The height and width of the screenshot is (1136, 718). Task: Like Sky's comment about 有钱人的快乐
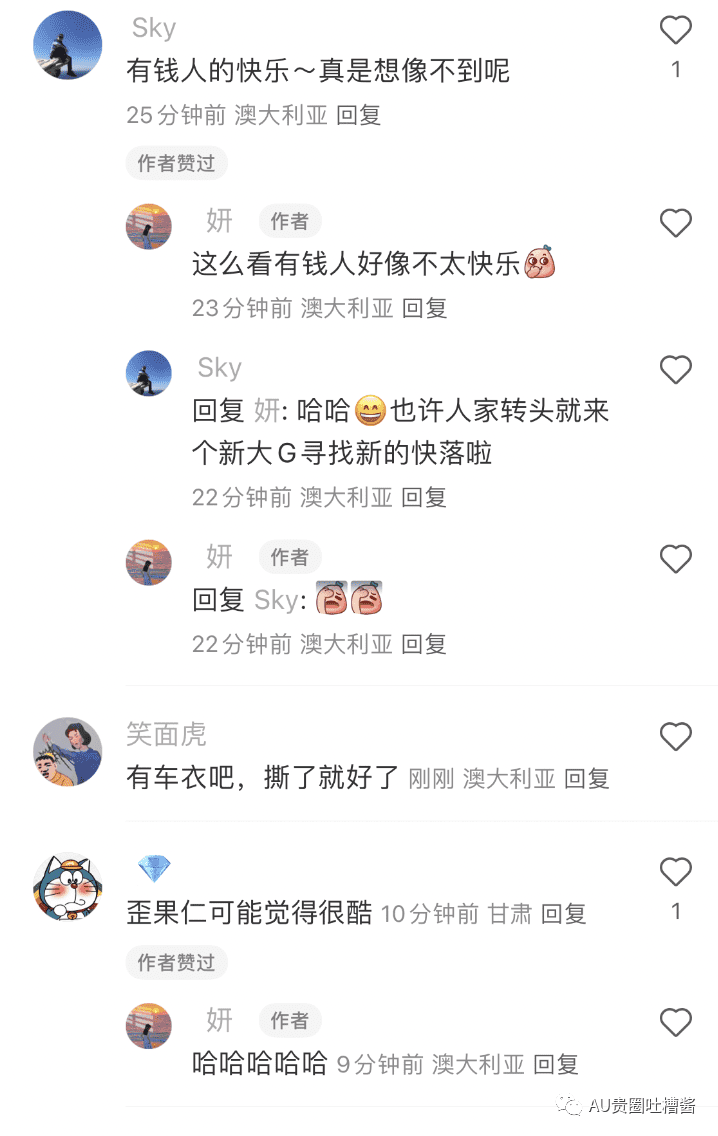click(x=676, y=31)
